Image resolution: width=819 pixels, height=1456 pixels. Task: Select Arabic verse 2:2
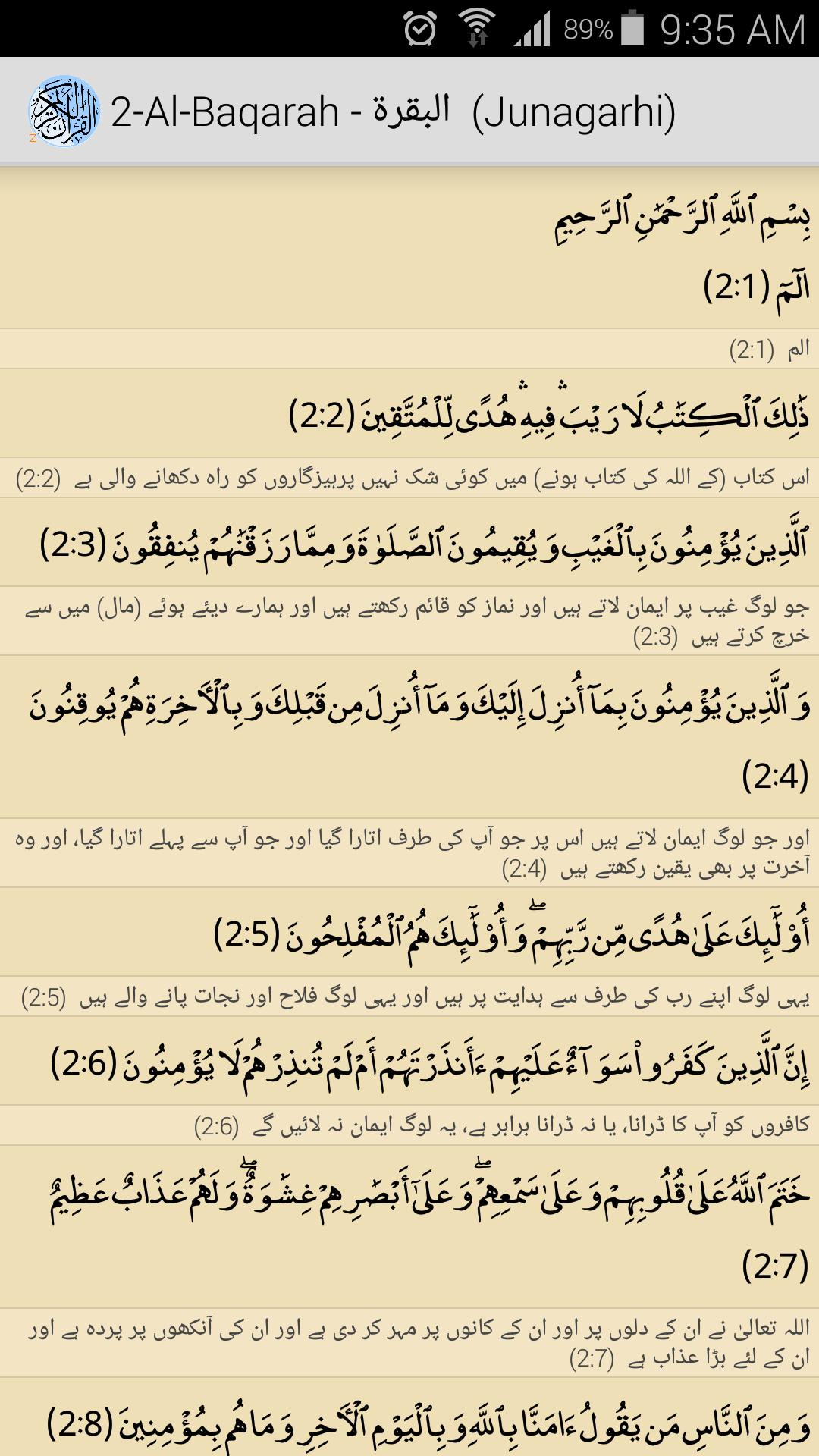point(549,416)
